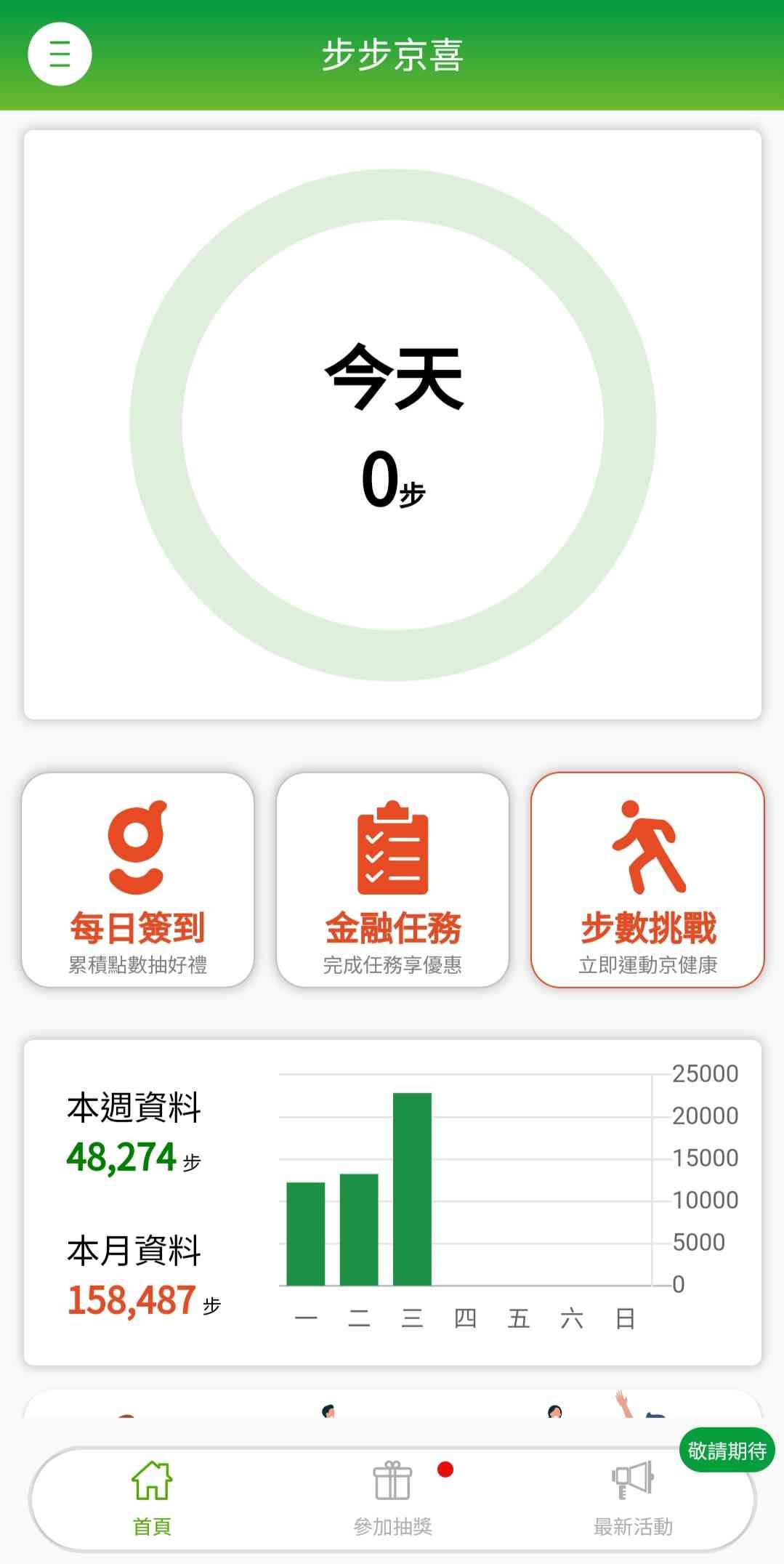Screen dimensions: 784x1564
Task: Switch to the 參加抽獎 tab
Action: pyautogui.click(x=392, y=1499)
